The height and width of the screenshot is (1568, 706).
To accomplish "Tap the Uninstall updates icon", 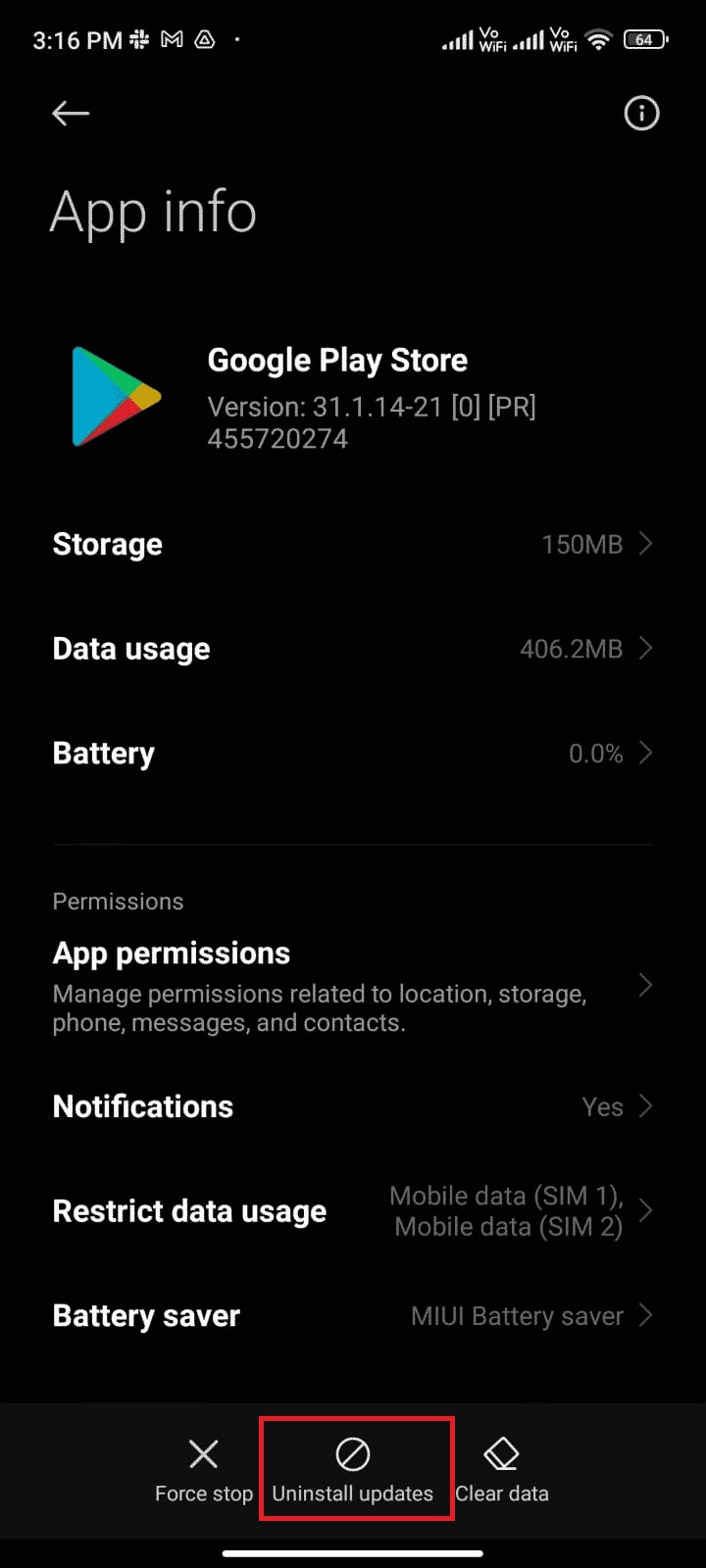I will click(x=355, y=1454).
